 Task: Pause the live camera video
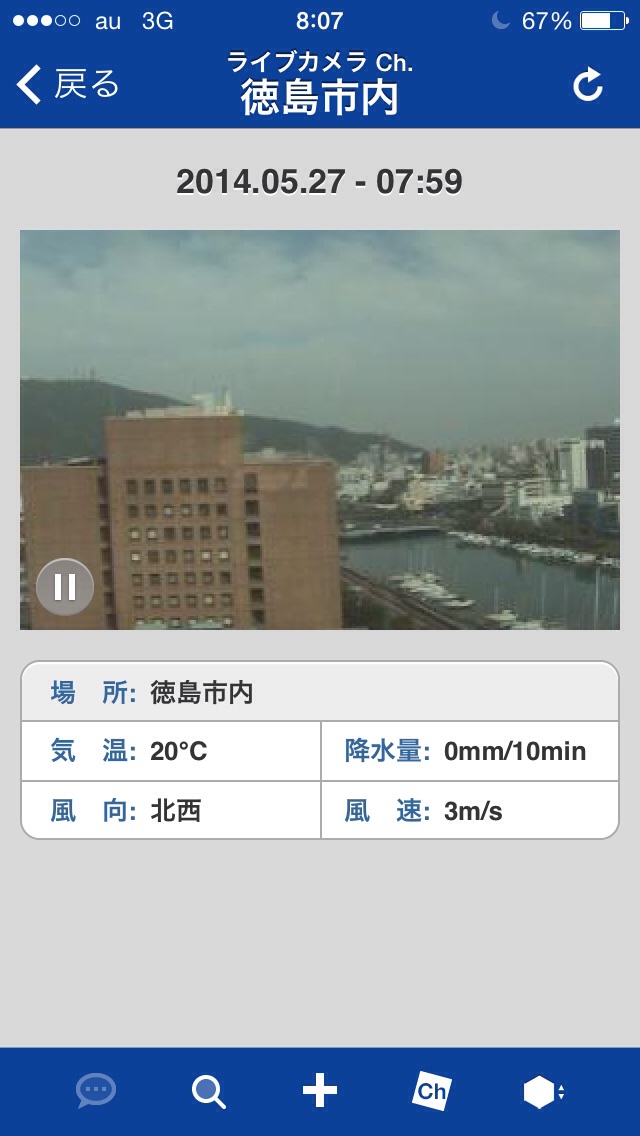(65, 586)
